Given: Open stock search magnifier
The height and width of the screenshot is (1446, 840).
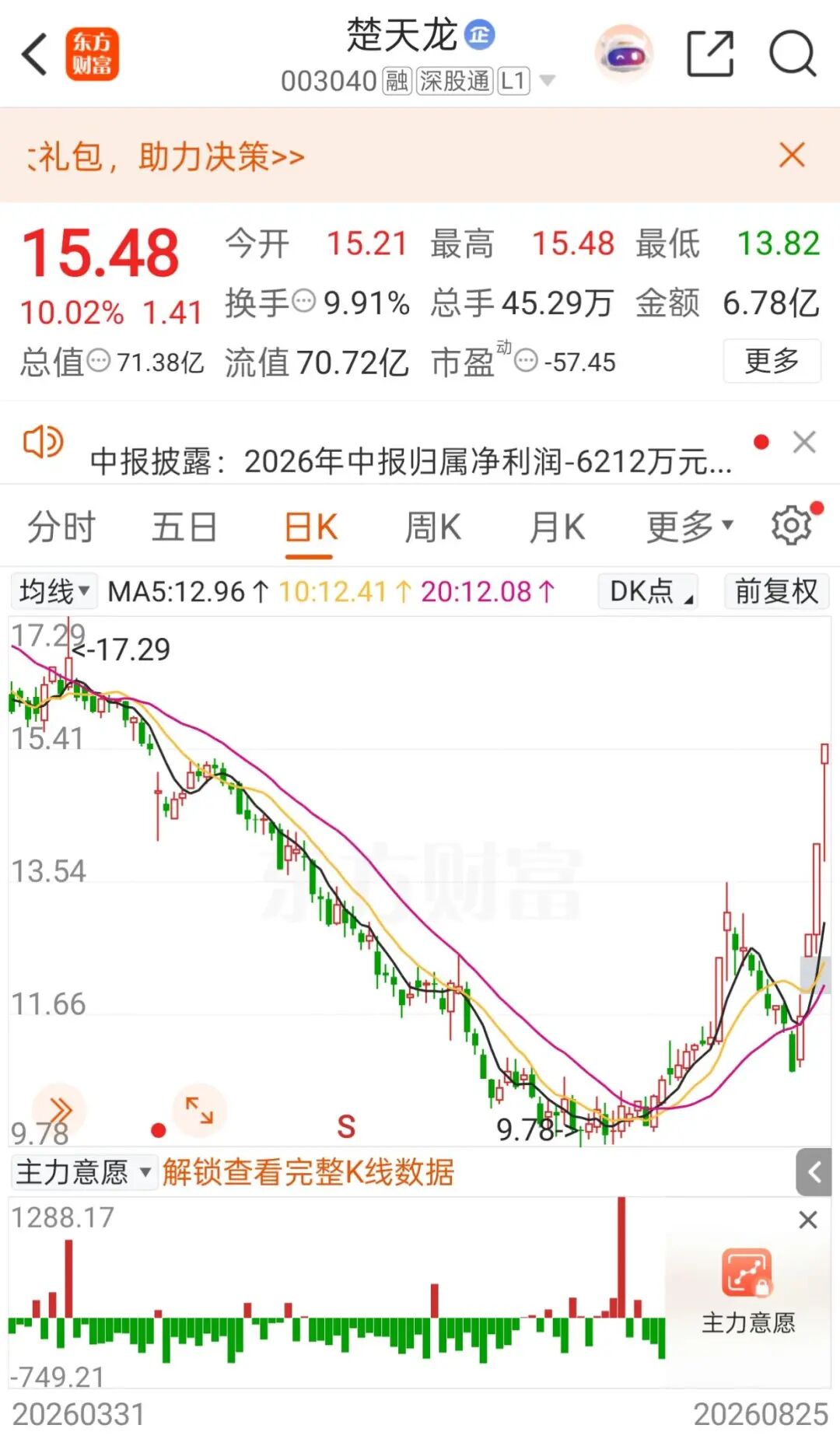Looking at the screenshot, I should (793, 54).
